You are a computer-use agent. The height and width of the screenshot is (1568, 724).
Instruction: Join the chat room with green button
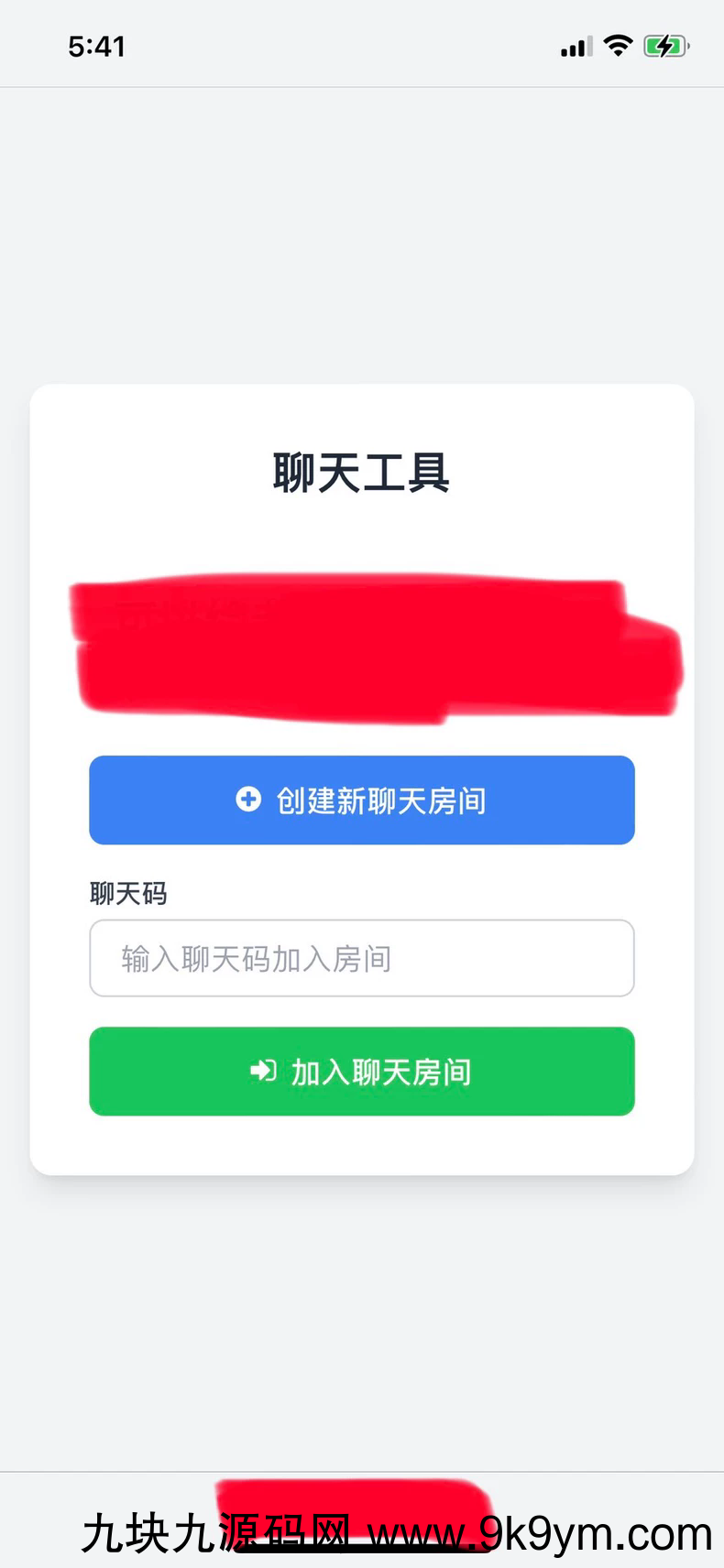(x=361, y=1071)
